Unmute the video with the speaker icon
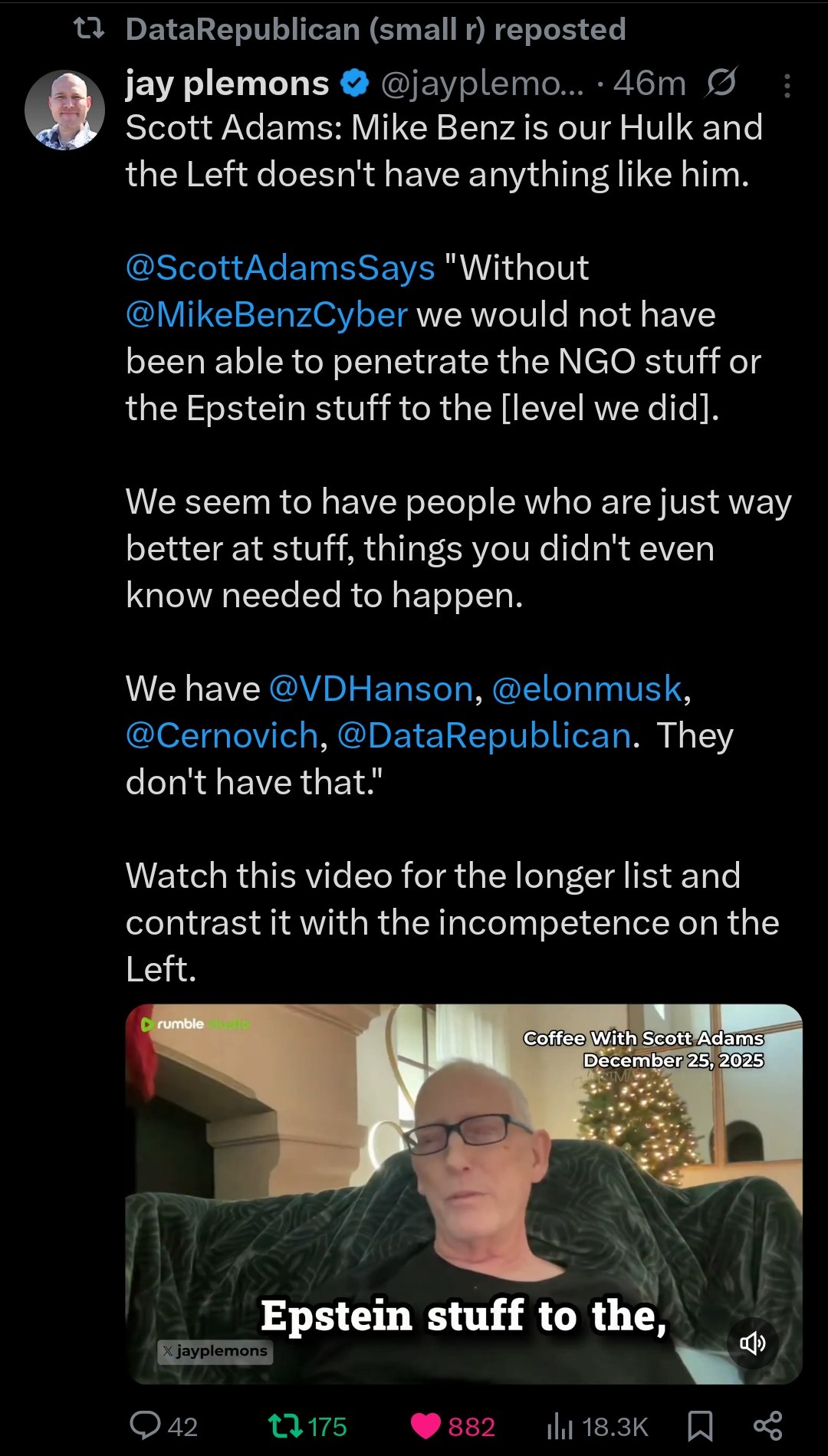Image resolution: width=828 pixels, height=1456 pixels. click(x=752, y=1343)
